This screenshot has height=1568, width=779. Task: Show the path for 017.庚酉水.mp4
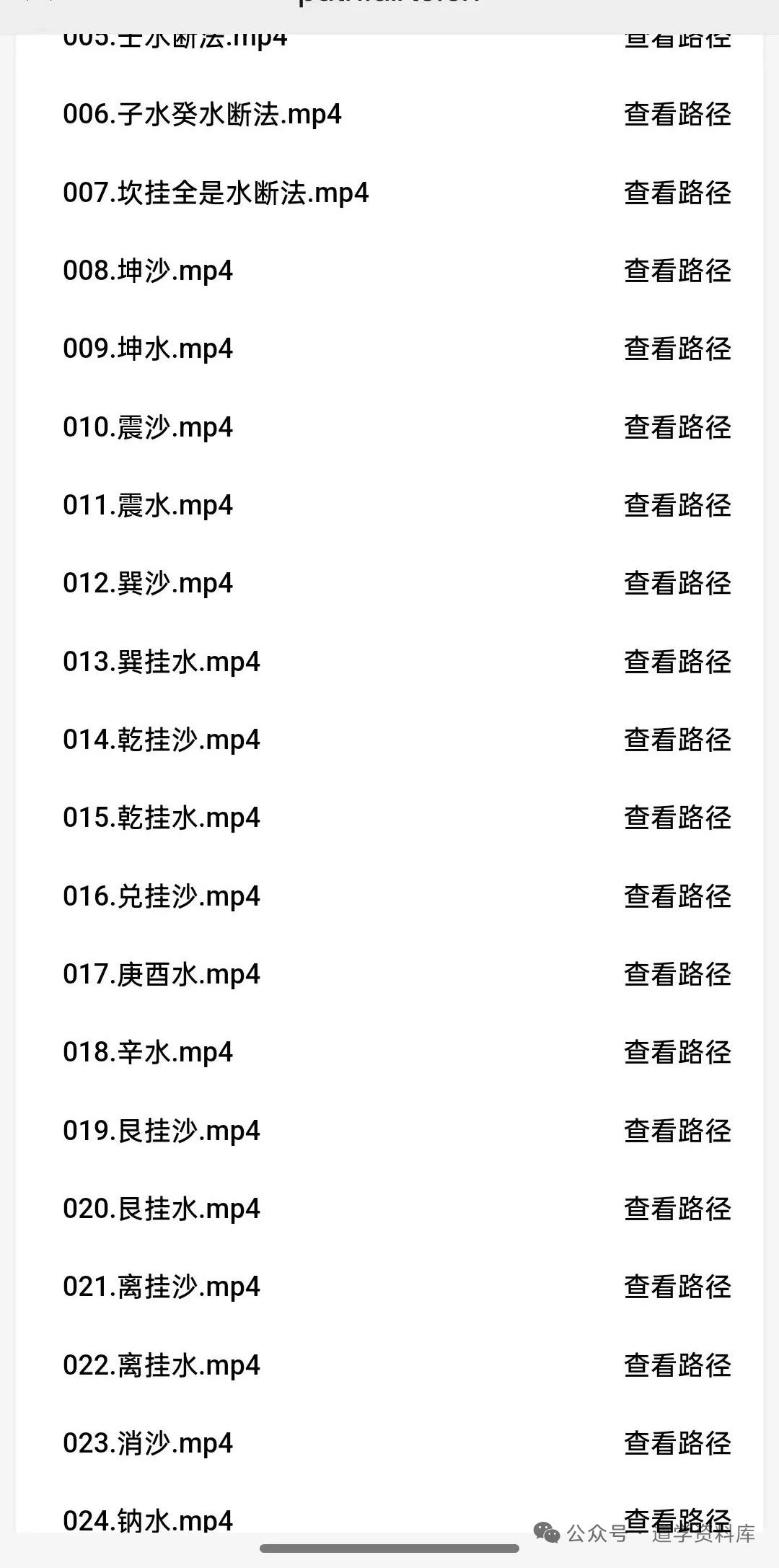click(x=677, y=974)
